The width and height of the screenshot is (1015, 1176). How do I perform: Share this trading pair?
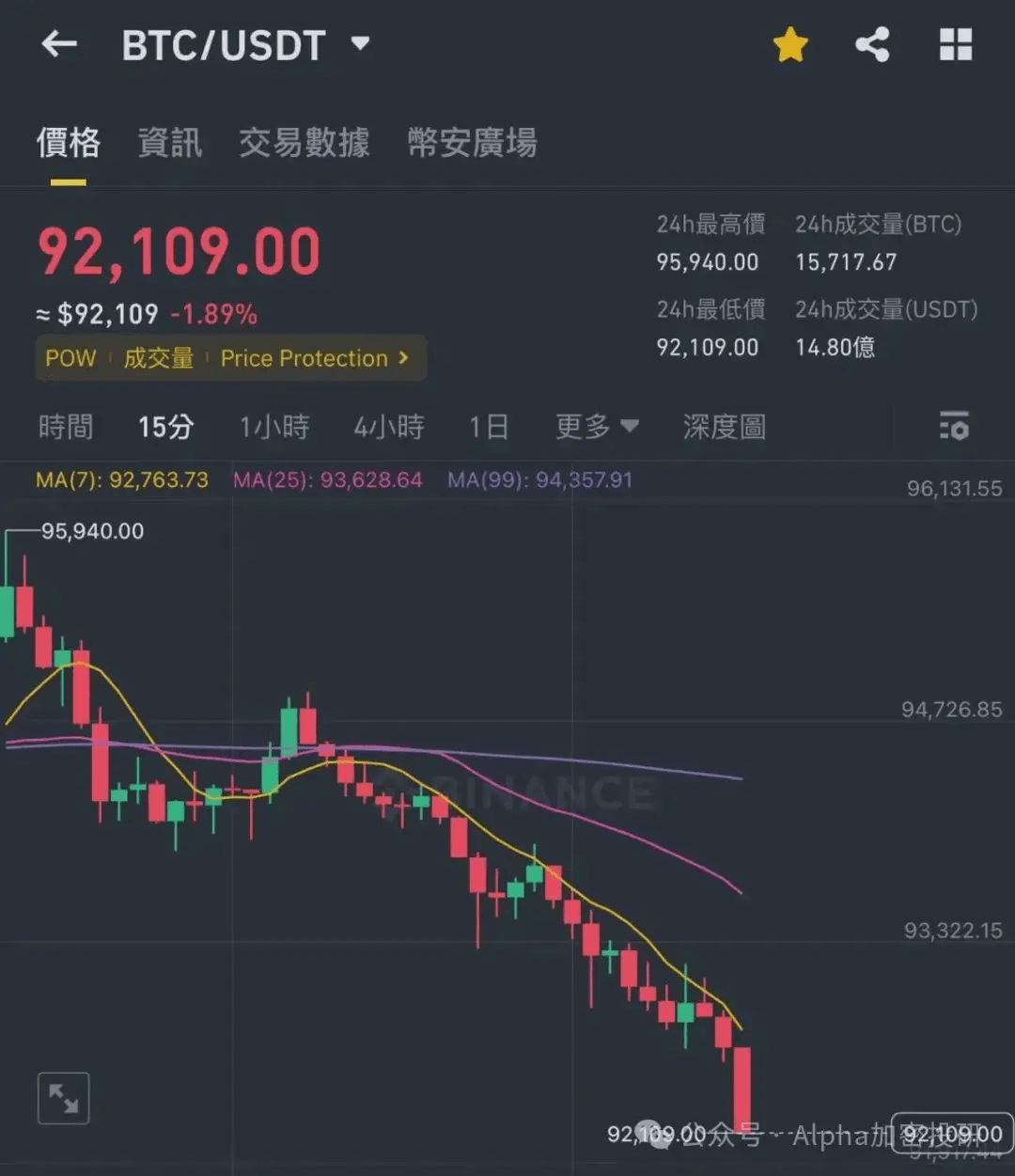click(x=872, y=44)
